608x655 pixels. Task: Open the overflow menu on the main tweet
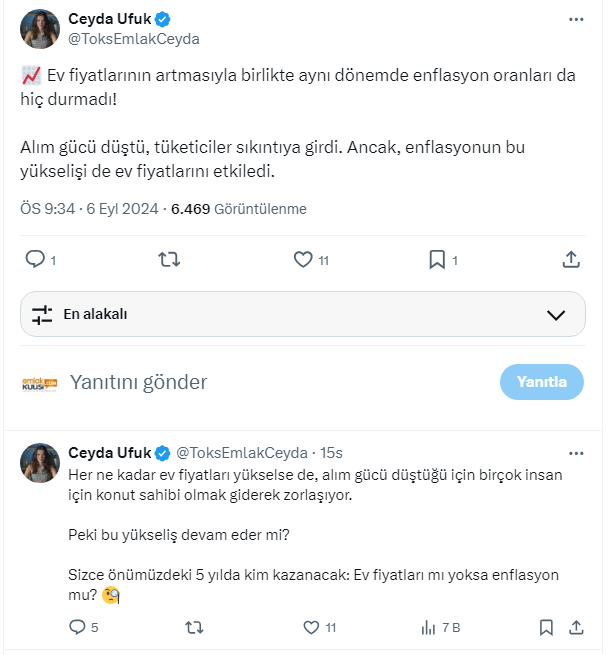coord(575,19)
